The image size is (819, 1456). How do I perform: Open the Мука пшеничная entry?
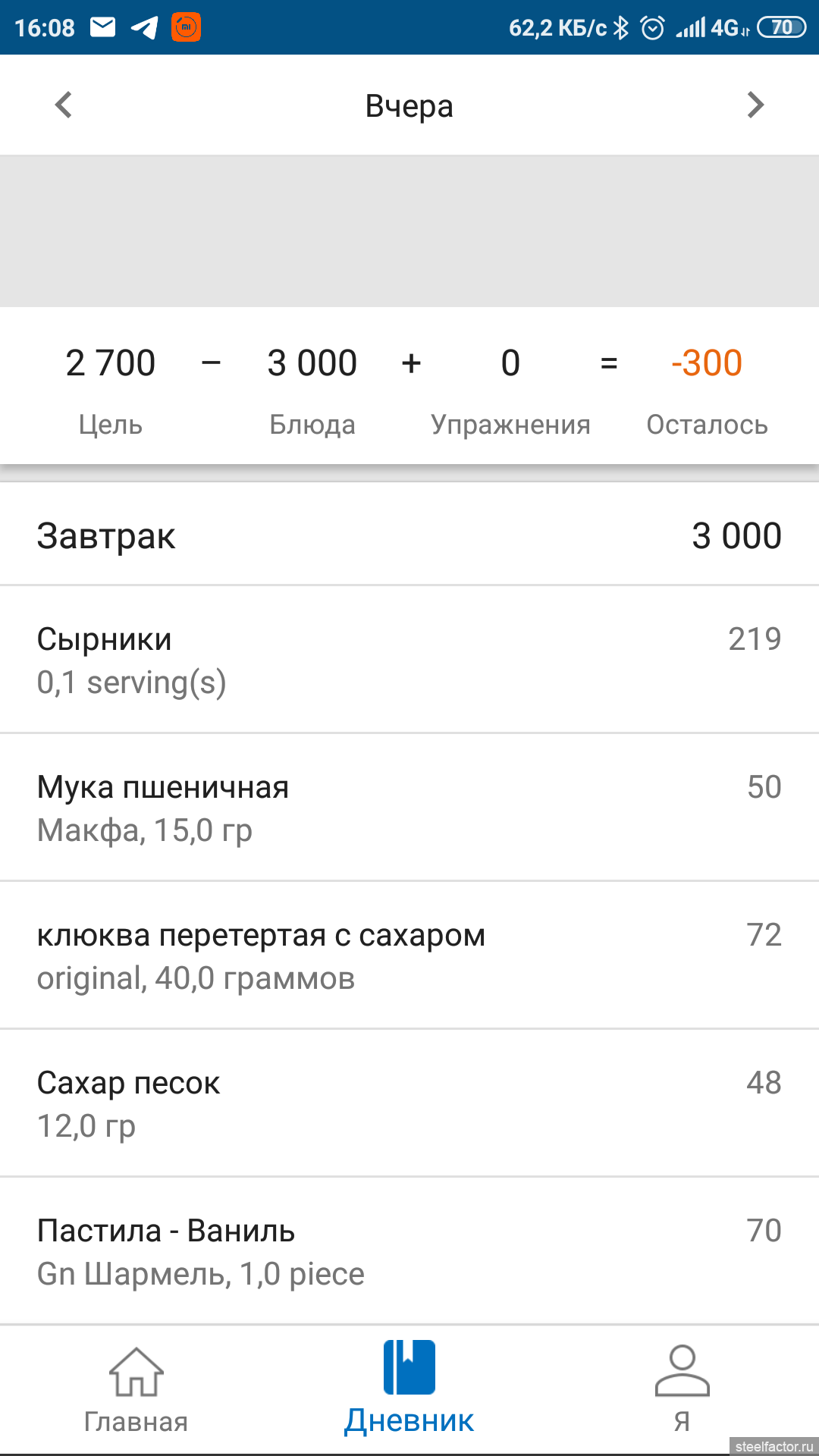(x=409, y=808)
